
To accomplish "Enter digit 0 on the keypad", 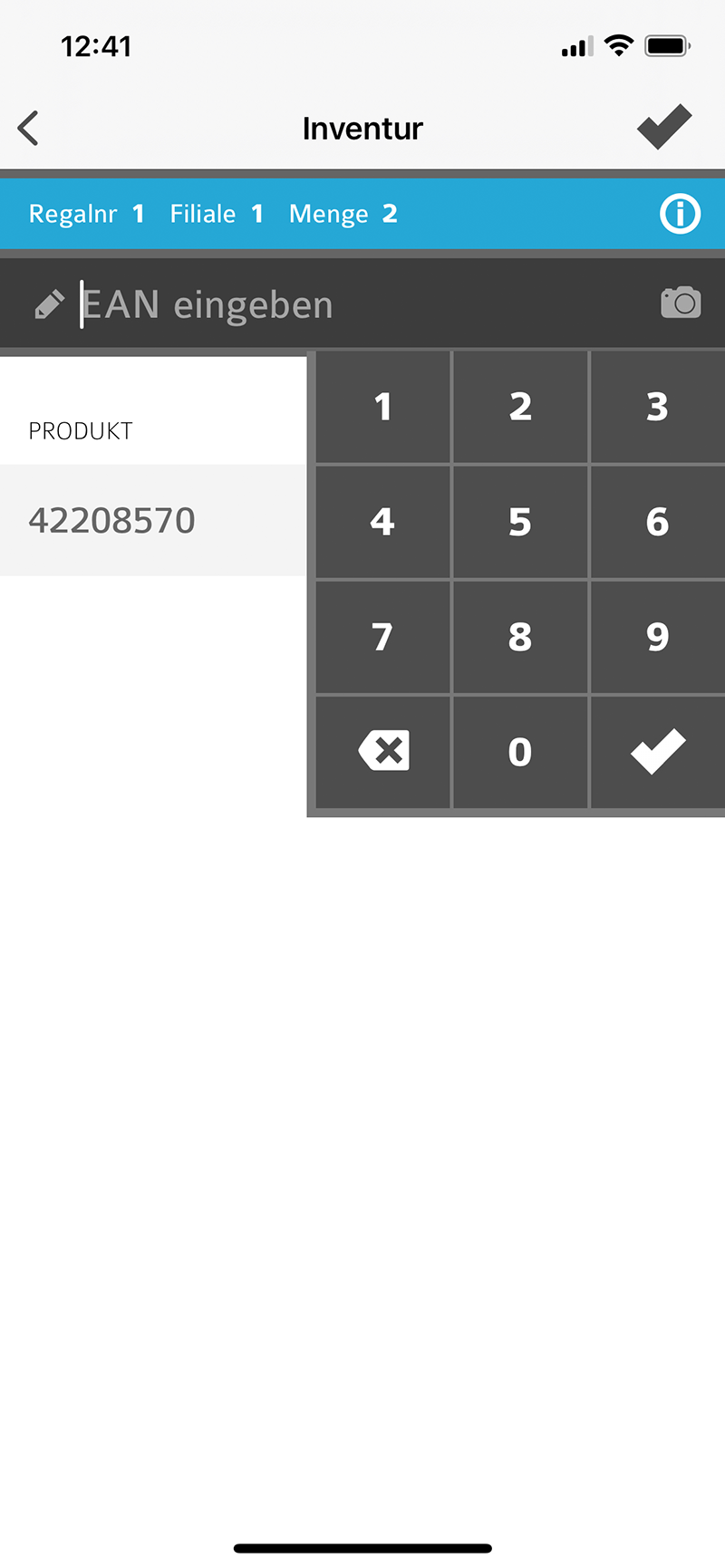I will coord(520,752).
